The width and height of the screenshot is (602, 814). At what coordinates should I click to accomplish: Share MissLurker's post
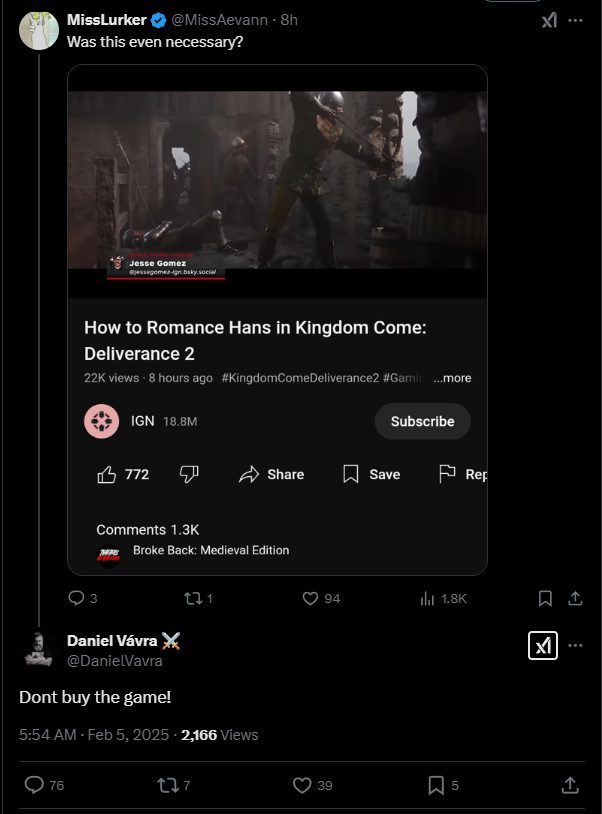point(575,598)
